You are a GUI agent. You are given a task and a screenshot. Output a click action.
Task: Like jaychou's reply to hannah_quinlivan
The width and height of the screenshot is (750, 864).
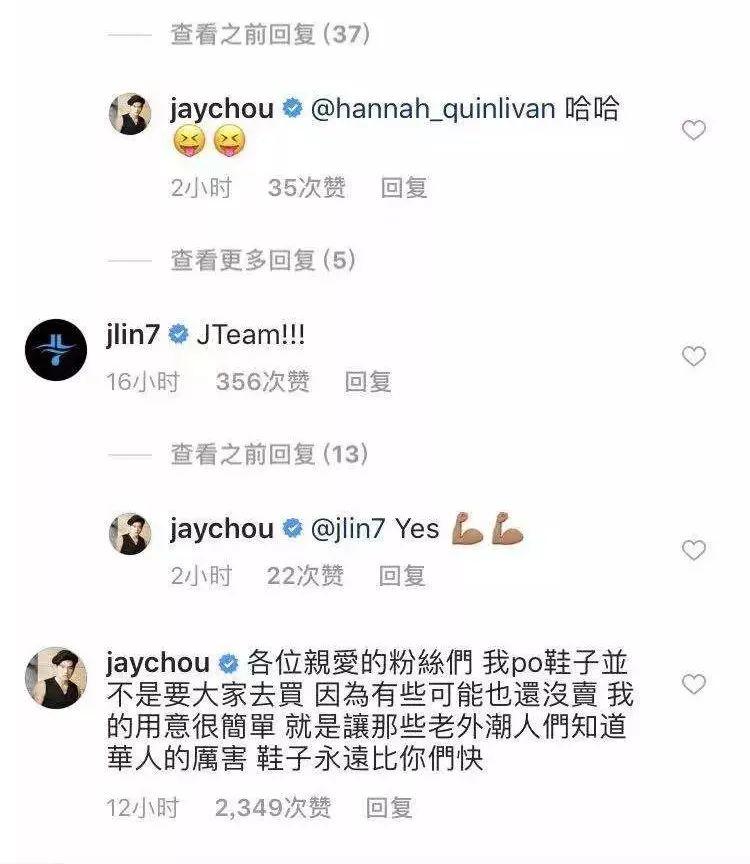coord(693,130)
